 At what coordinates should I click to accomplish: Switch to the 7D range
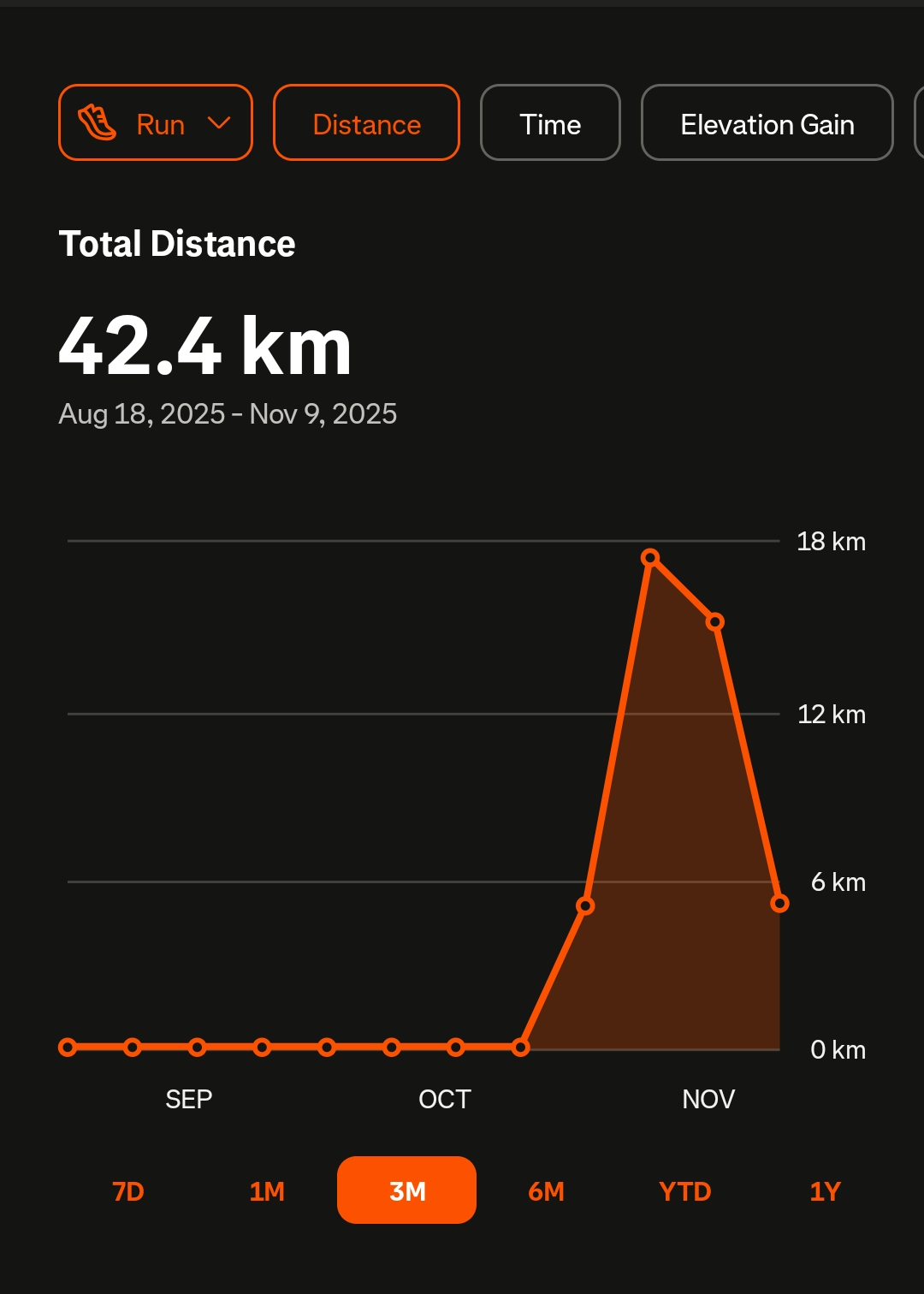[128, 1190]
